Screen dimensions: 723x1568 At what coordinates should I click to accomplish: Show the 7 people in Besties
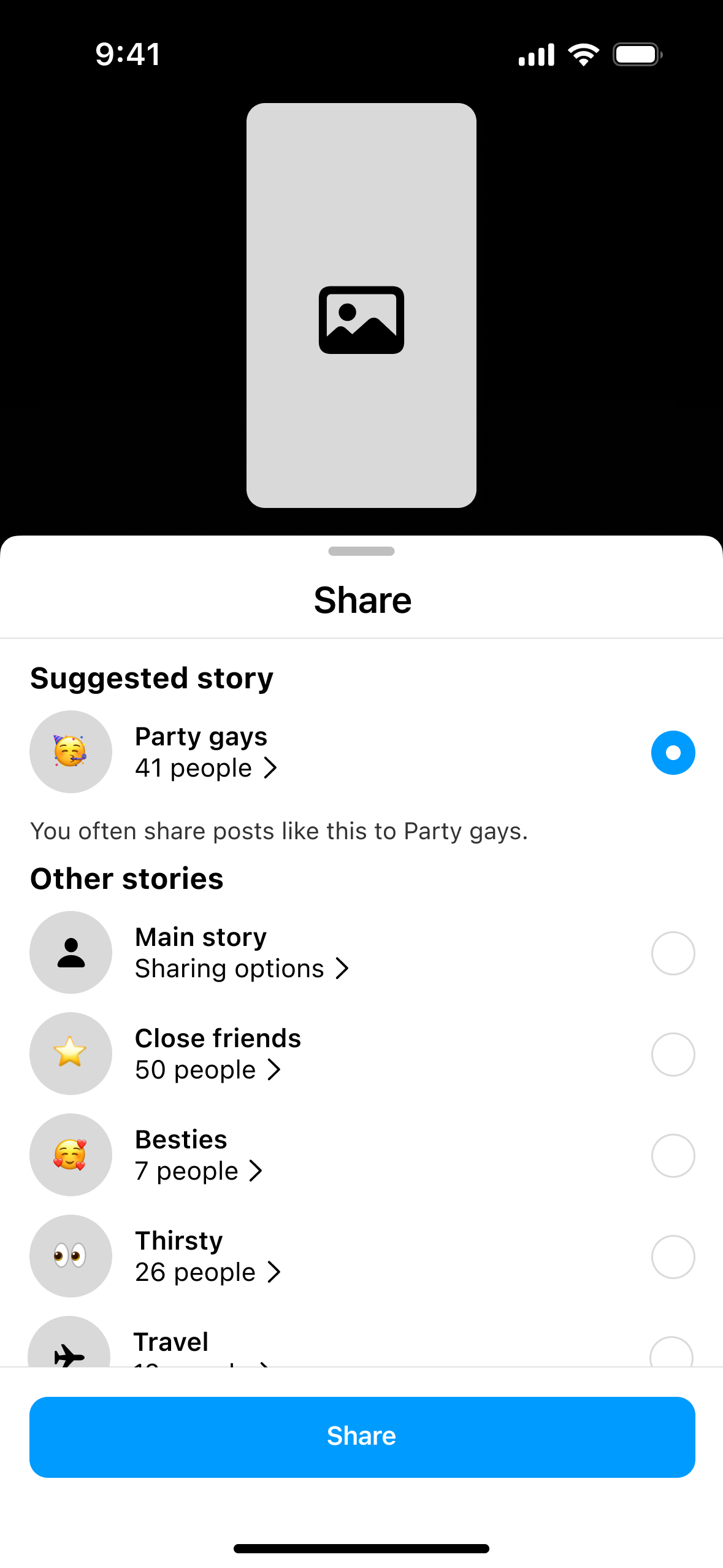(199, 1171)
